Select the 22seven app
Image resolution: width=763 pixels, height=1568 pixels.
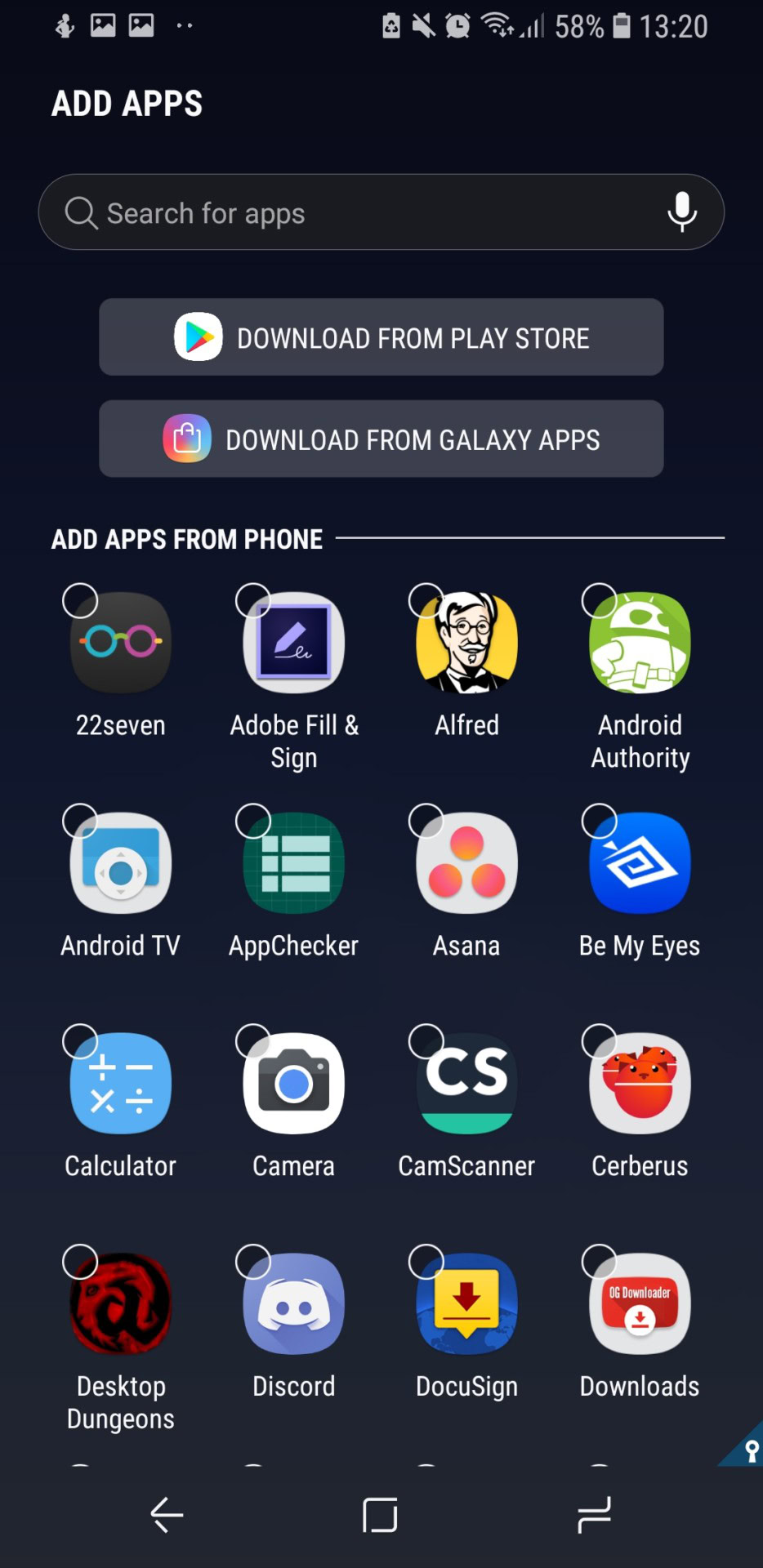pyautogui.click(x=121, y=644)
